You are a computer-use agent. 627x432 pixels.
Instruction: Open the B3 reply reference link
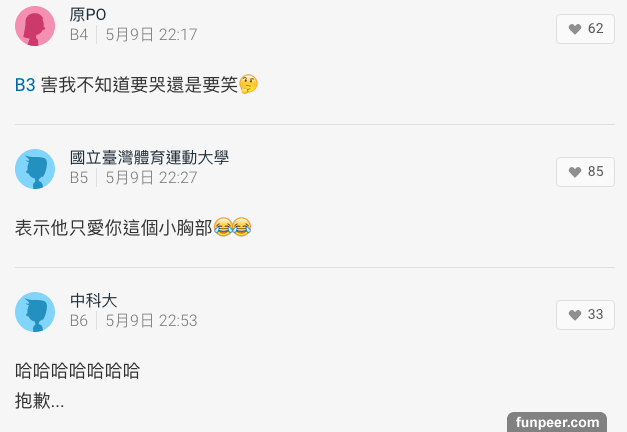pos(25,85)
